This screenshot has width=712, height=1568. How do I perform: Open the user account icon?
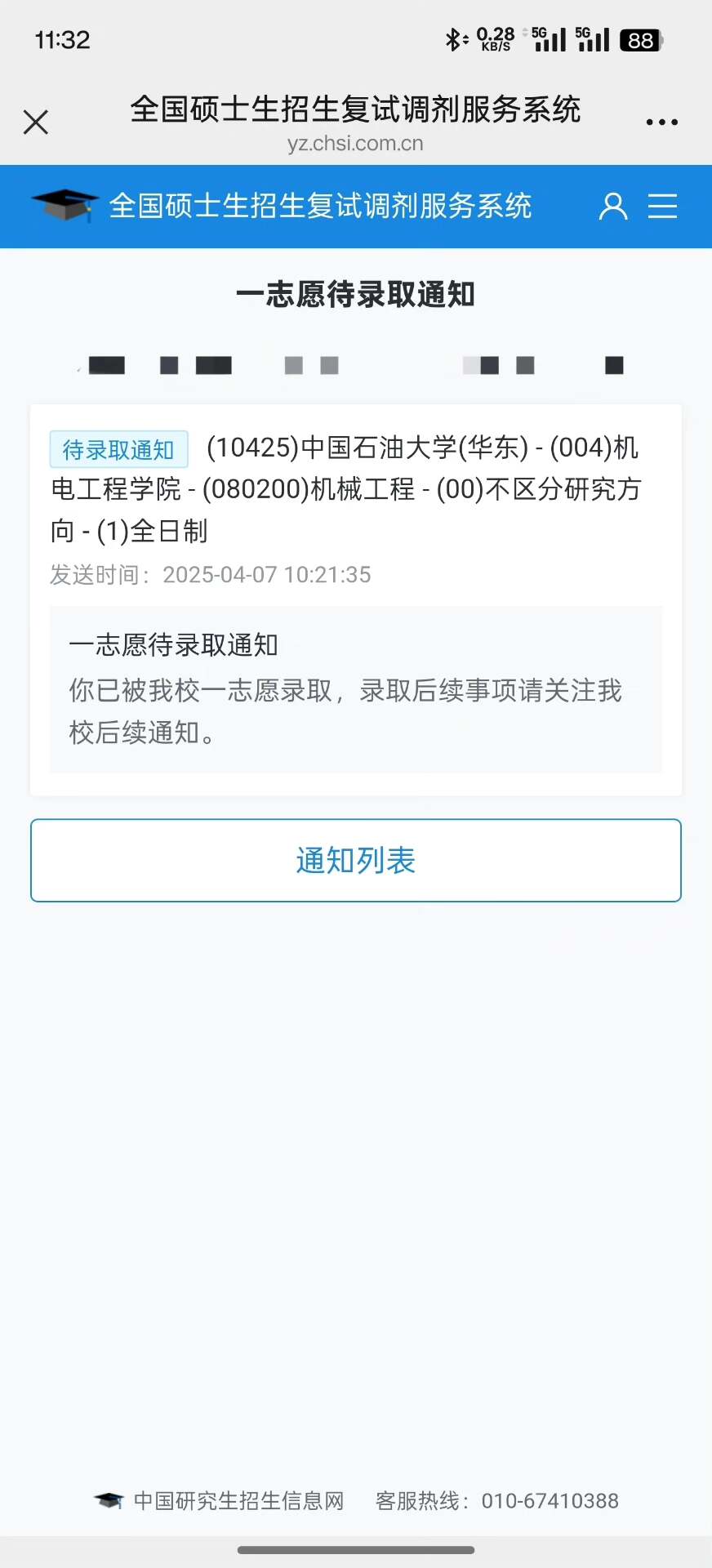tap(613, 206)
